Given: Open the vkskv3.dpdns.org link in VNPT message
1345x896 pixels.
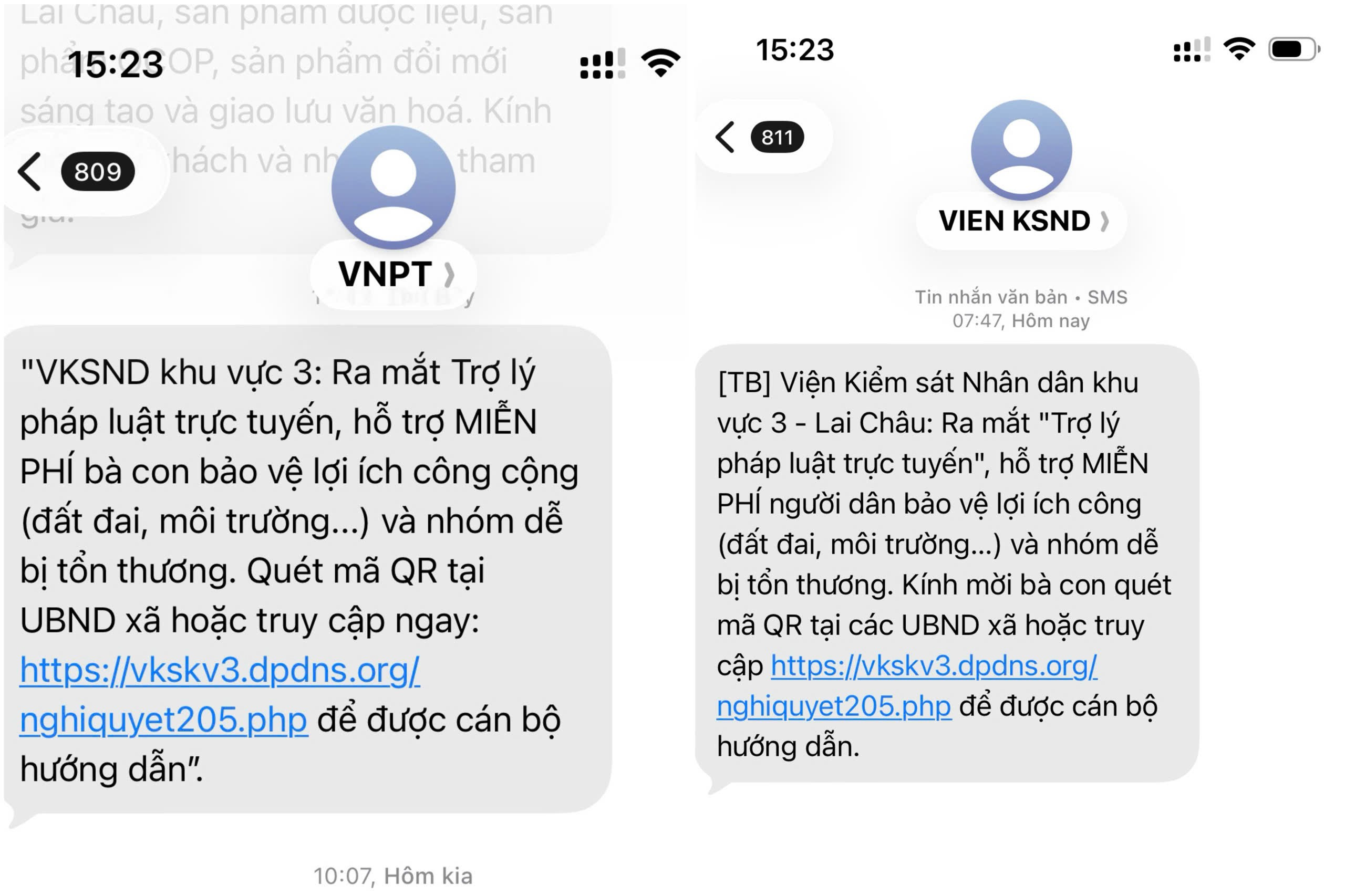Looking at the screenshot, I should [220, 694].
